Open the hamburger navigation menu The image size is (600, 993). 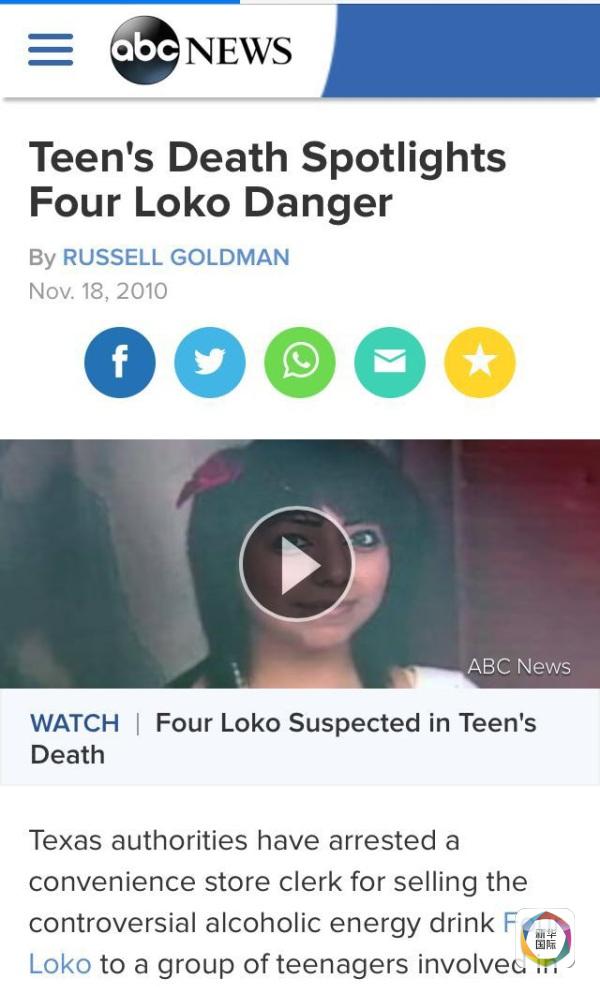tap(50, 50)
